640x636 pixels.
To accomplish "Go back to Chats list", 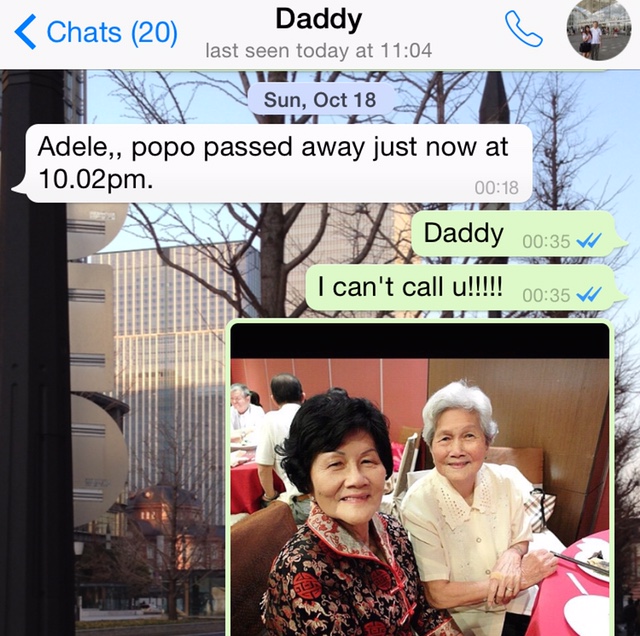I will [x=95, y=32].
